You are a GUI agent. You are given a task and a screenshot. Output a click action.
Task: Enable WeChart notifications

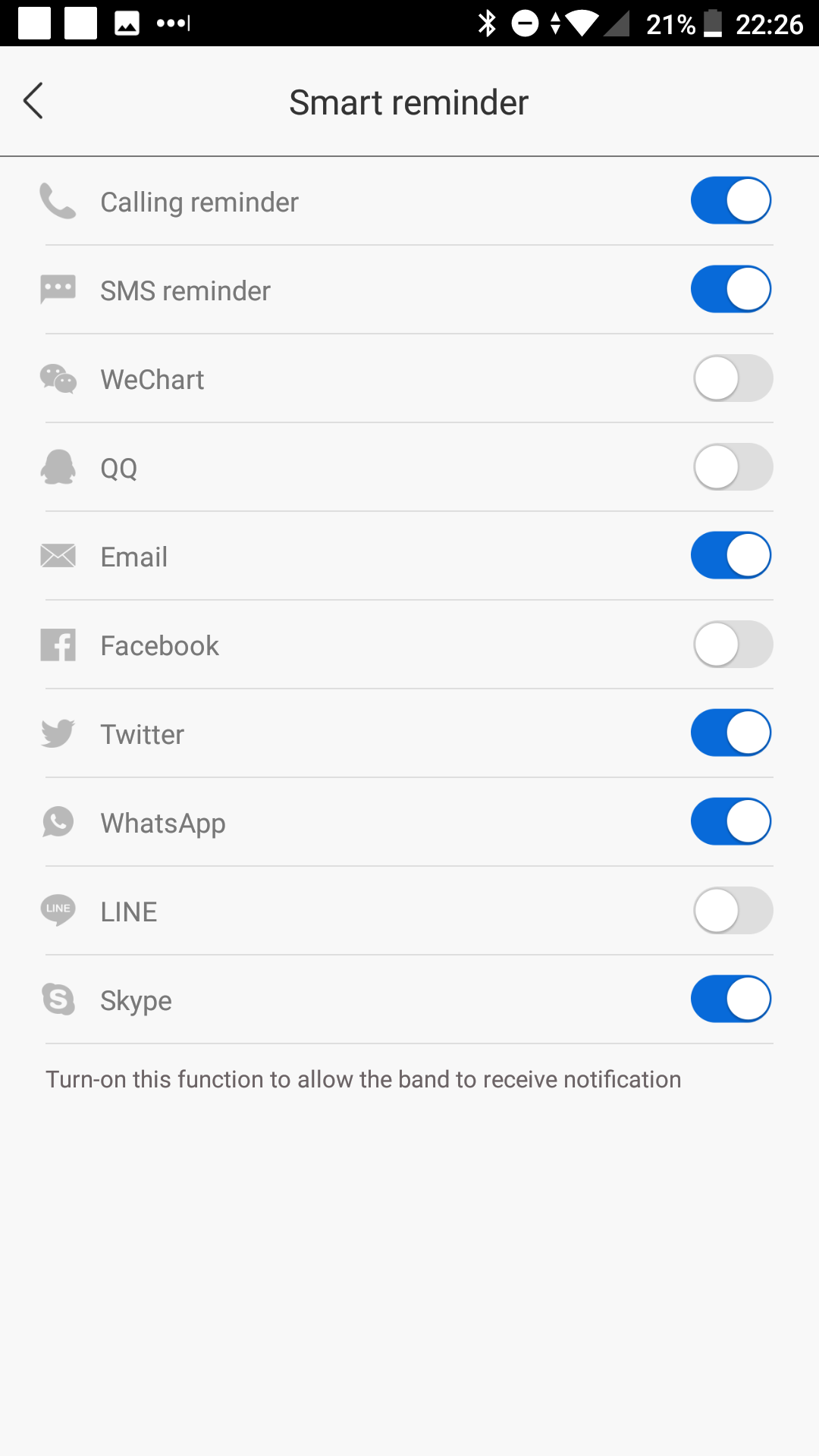pyautogui.click(x=733, y=378)
